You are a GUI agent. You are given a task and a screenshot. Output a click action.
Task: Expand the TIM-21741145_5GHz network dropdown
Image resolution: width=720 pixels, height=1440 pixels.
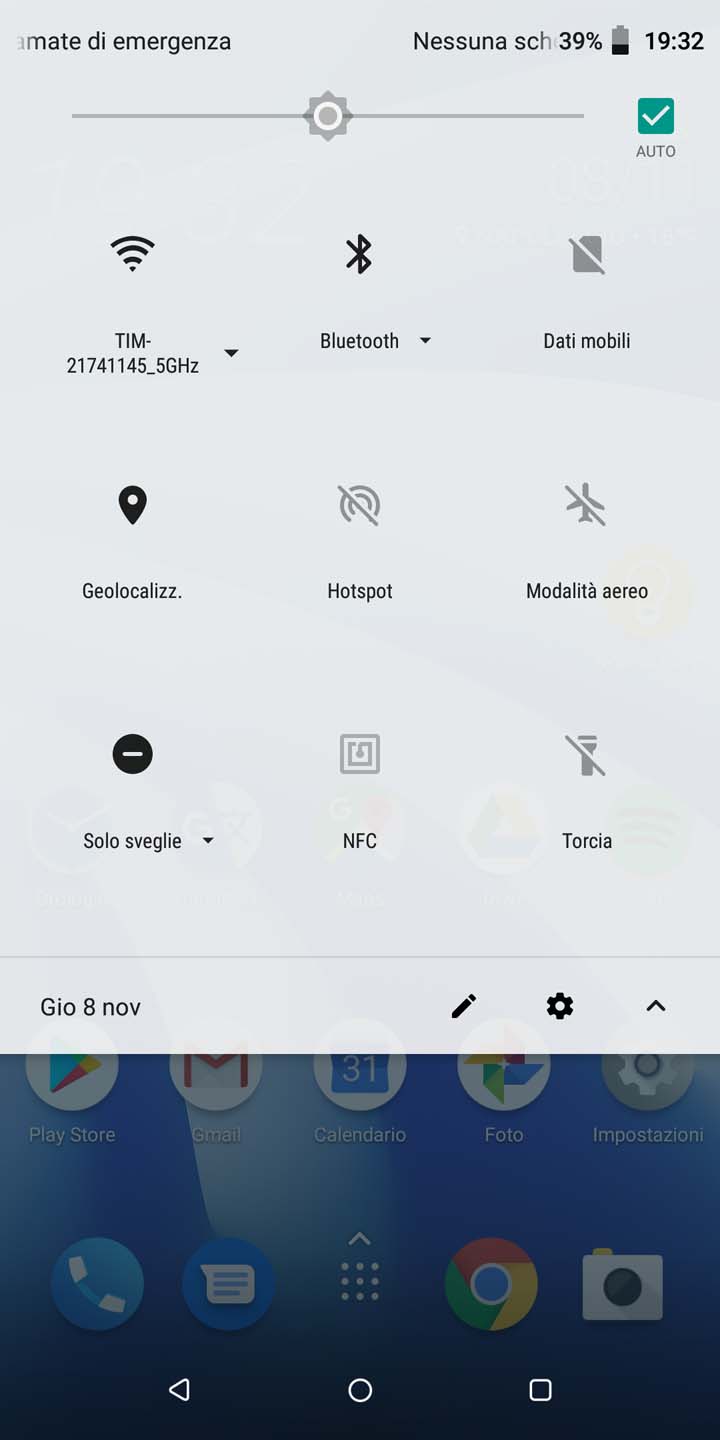231,353
